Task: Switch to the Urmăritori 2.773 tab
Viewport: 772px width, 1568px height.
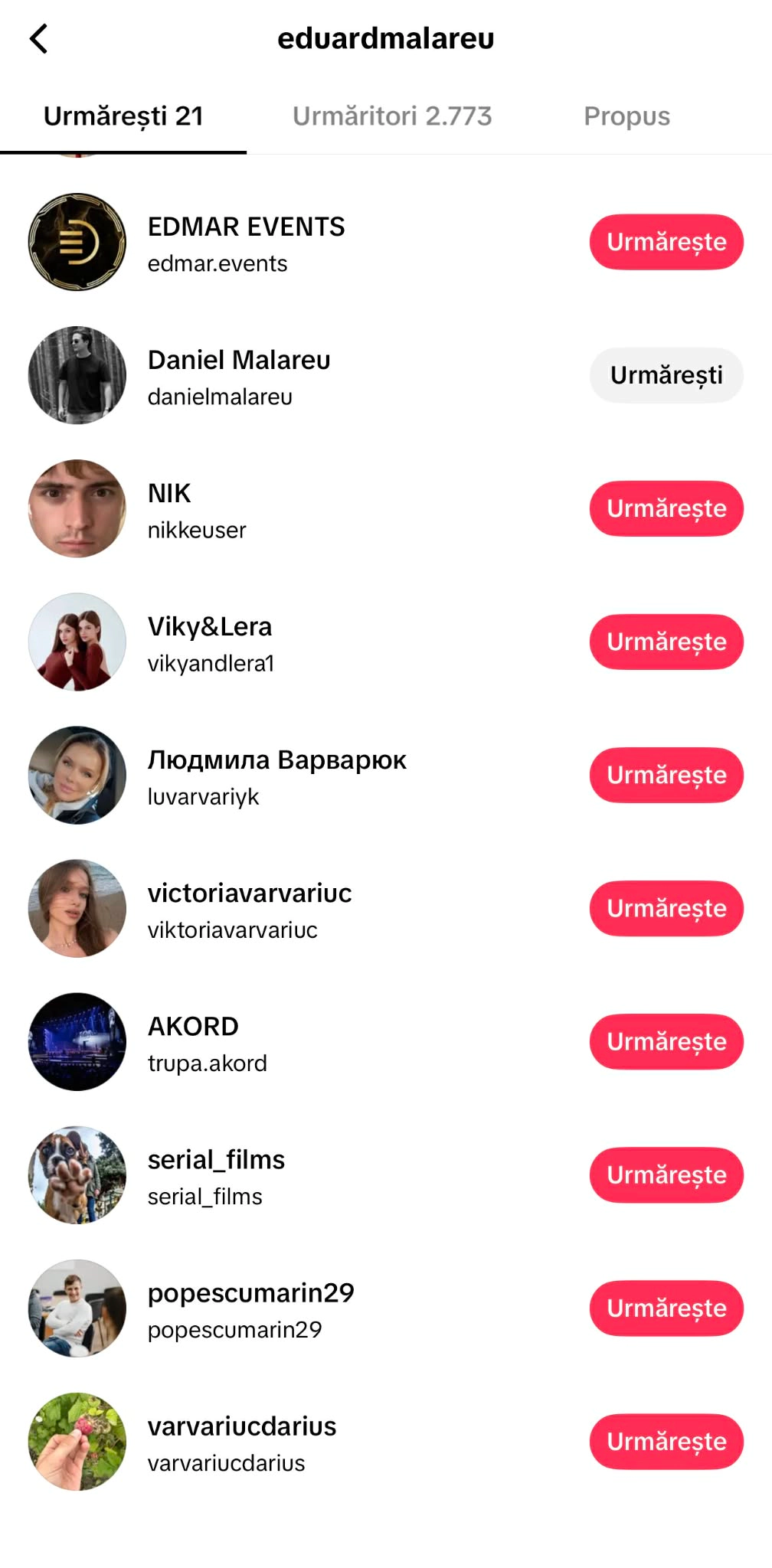Action: (x=391, y=116)
